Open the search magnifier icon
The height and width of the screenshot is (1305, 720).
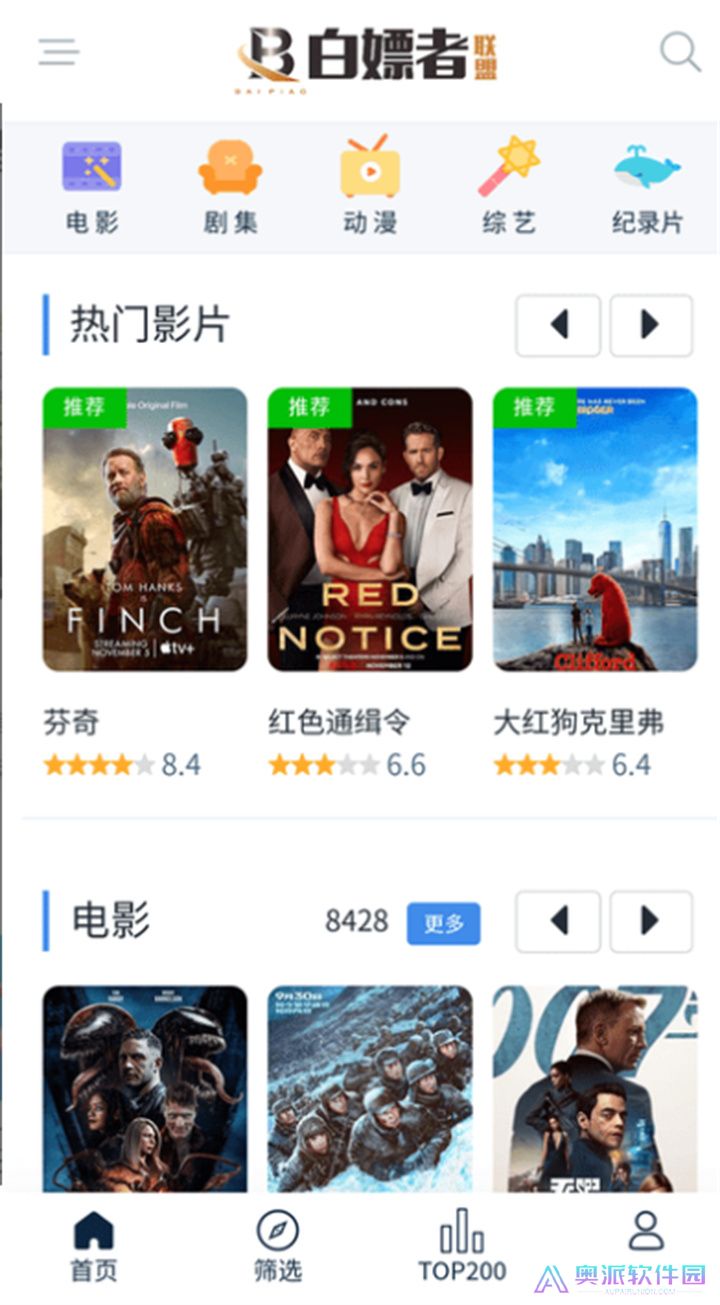pyautogui.click(x=681, y=52)
